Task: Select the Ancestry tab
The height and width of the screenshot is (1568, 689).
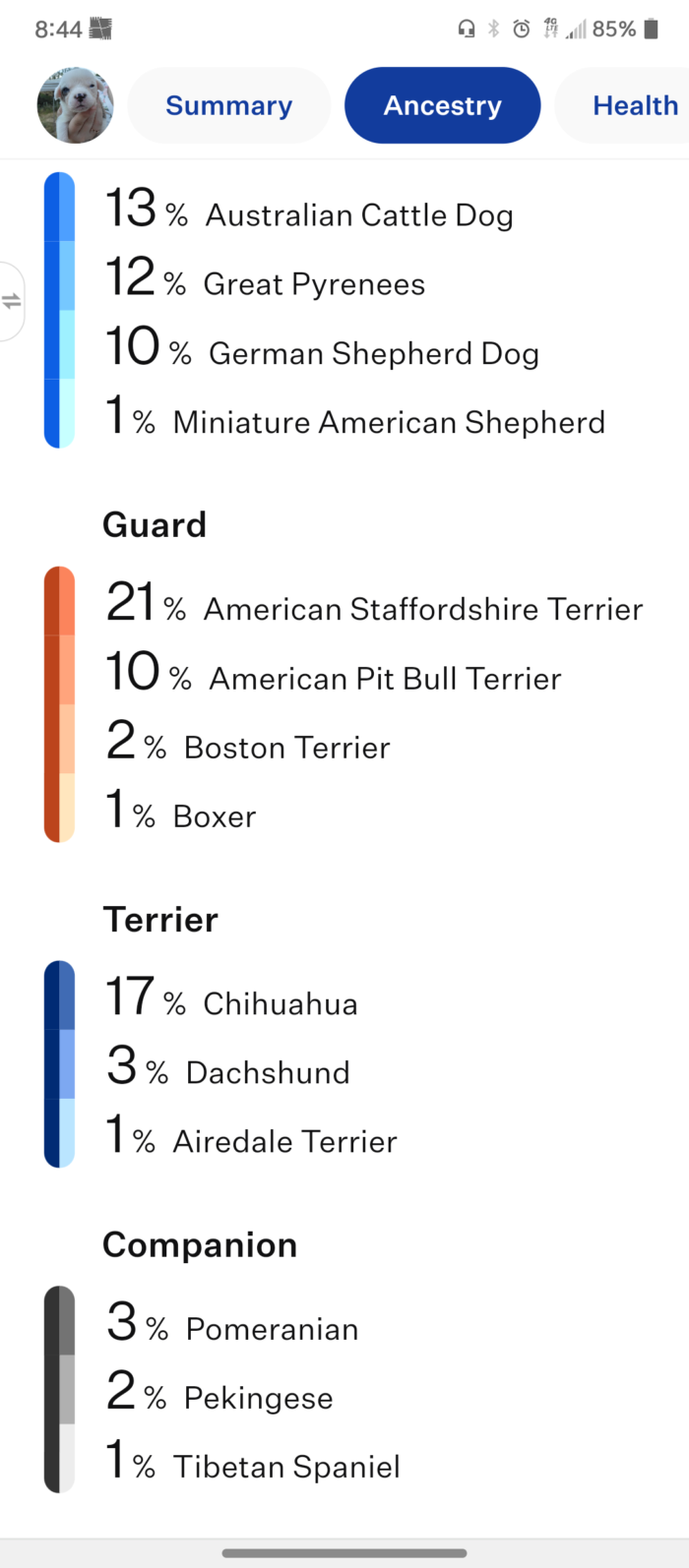Action: (x=442, y=105)
